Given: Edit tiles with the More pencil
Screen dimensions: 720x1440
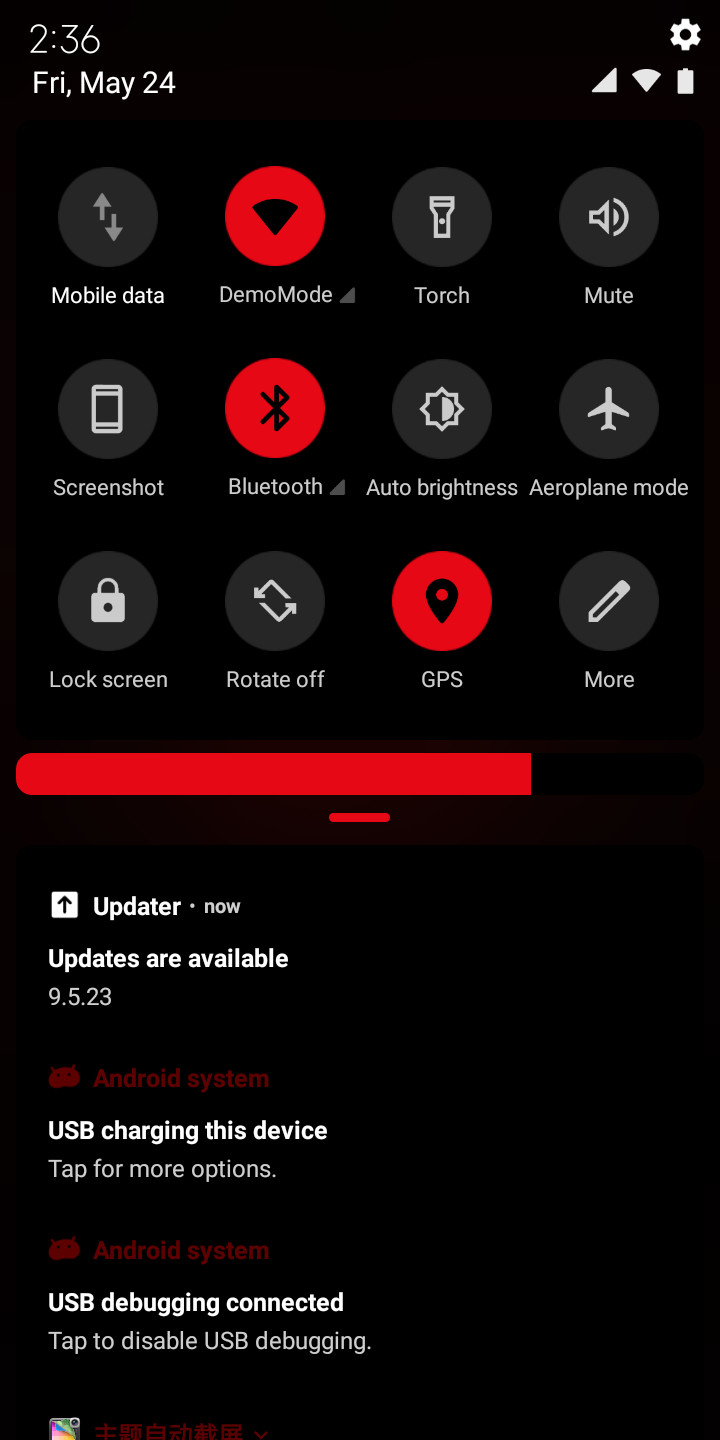Looking at the screenshot, I should 609,601.
